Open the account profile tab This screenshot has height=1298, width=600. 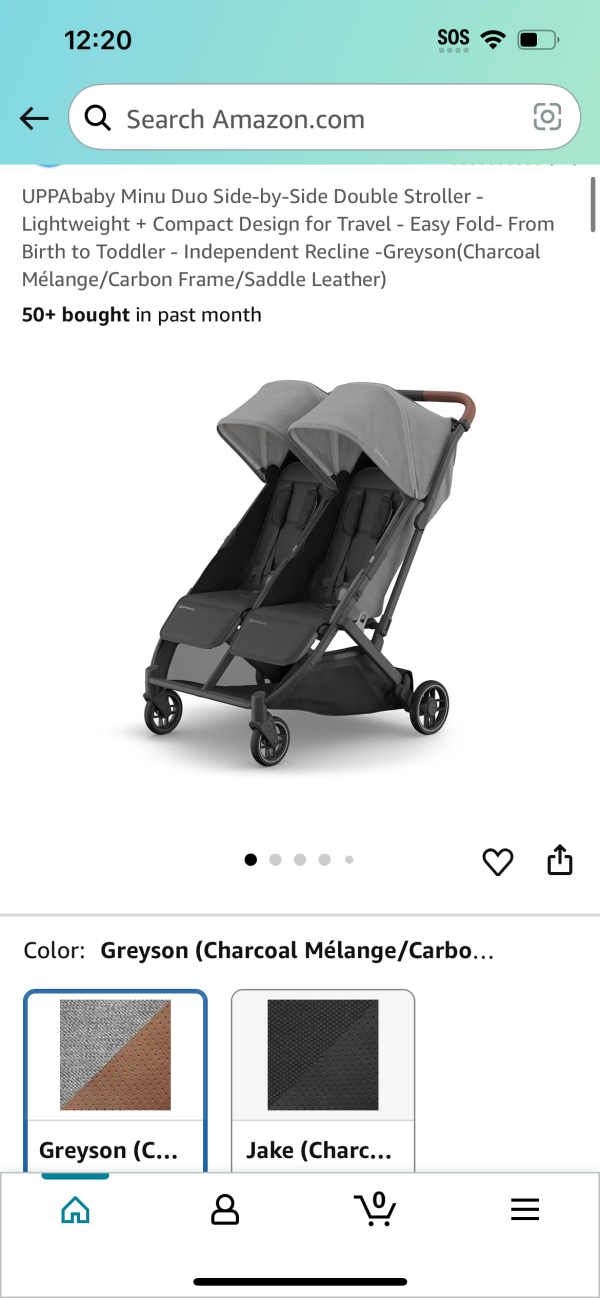[225, 1210]
